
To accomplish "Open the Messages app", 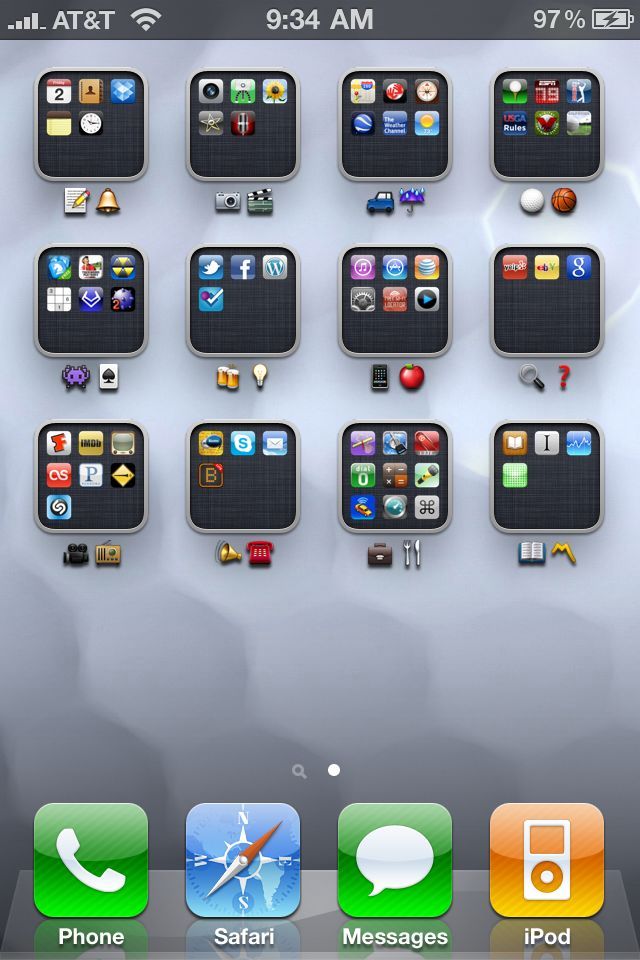I will pos(395,860).
